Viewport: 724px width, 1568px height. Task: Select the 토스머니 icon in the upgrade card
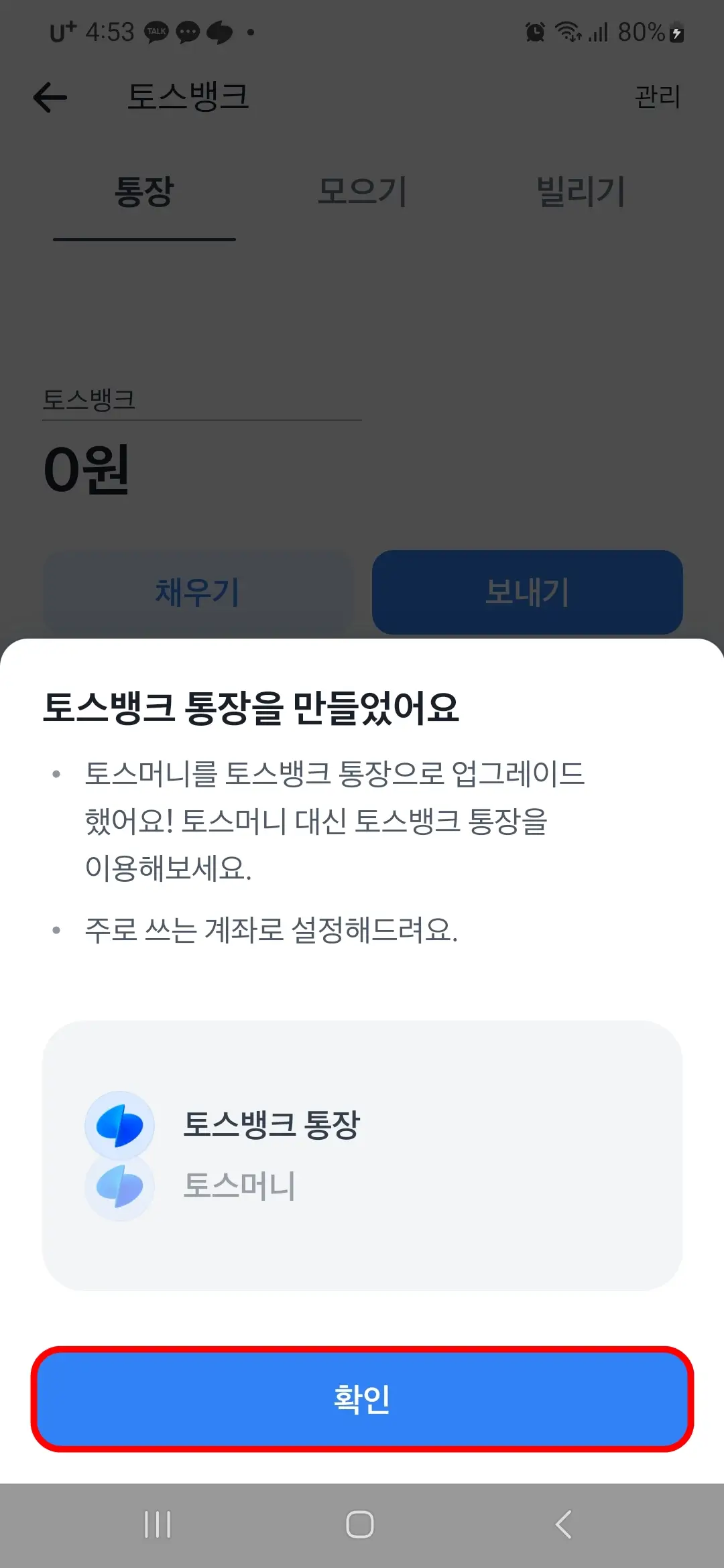(119, 1186)
